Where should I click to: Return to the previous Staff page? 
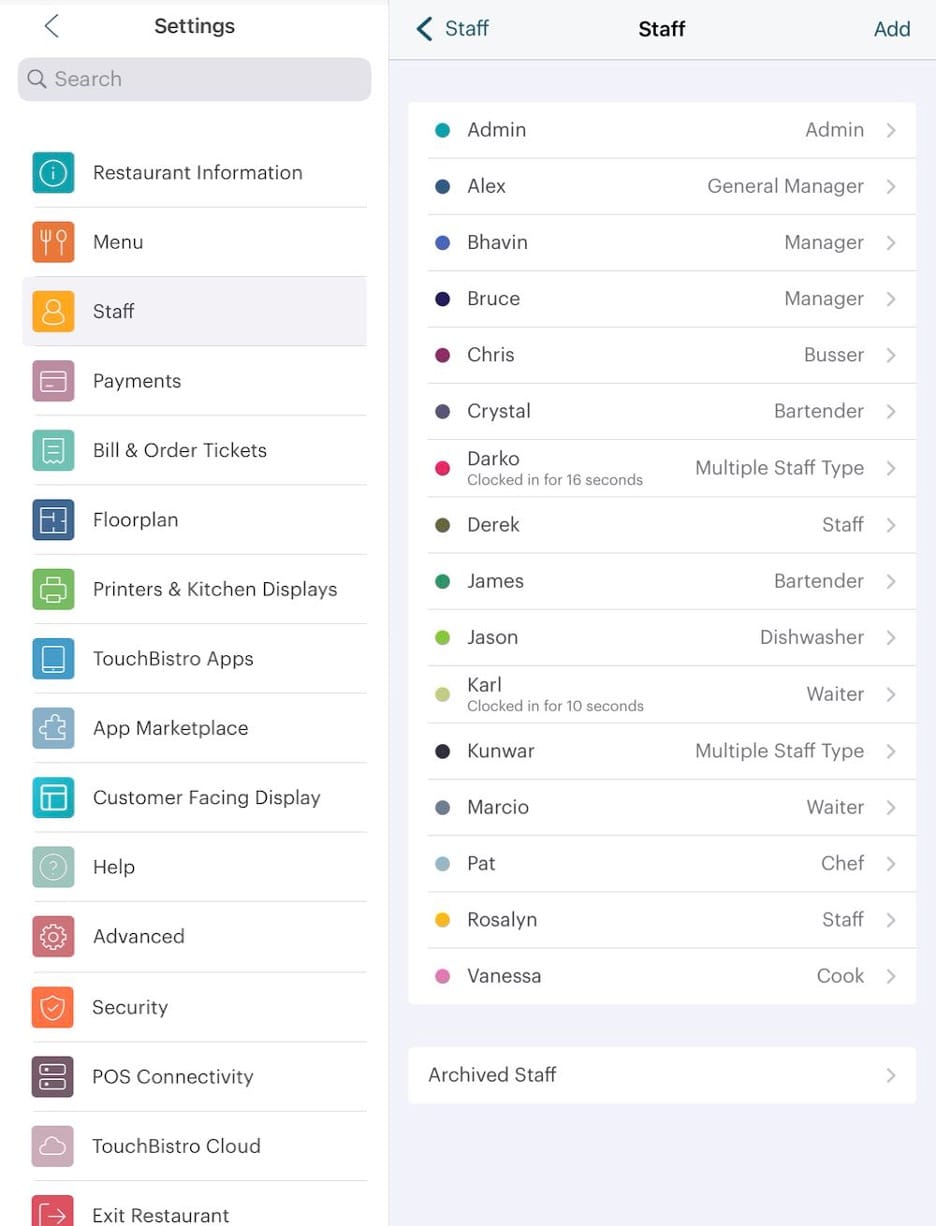(x=452, y=29)
